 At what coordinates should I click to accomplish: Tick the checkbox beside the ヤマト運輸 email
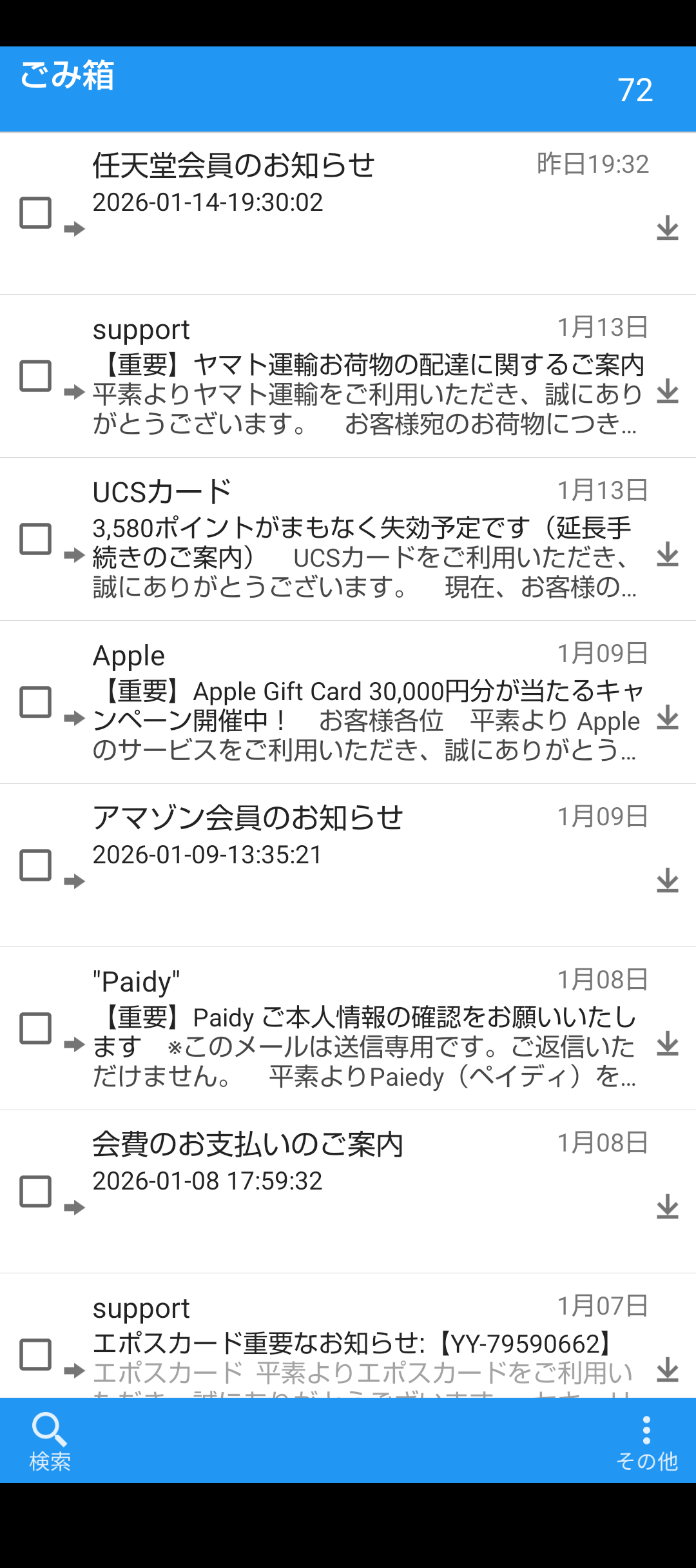[x=35, y=376]
